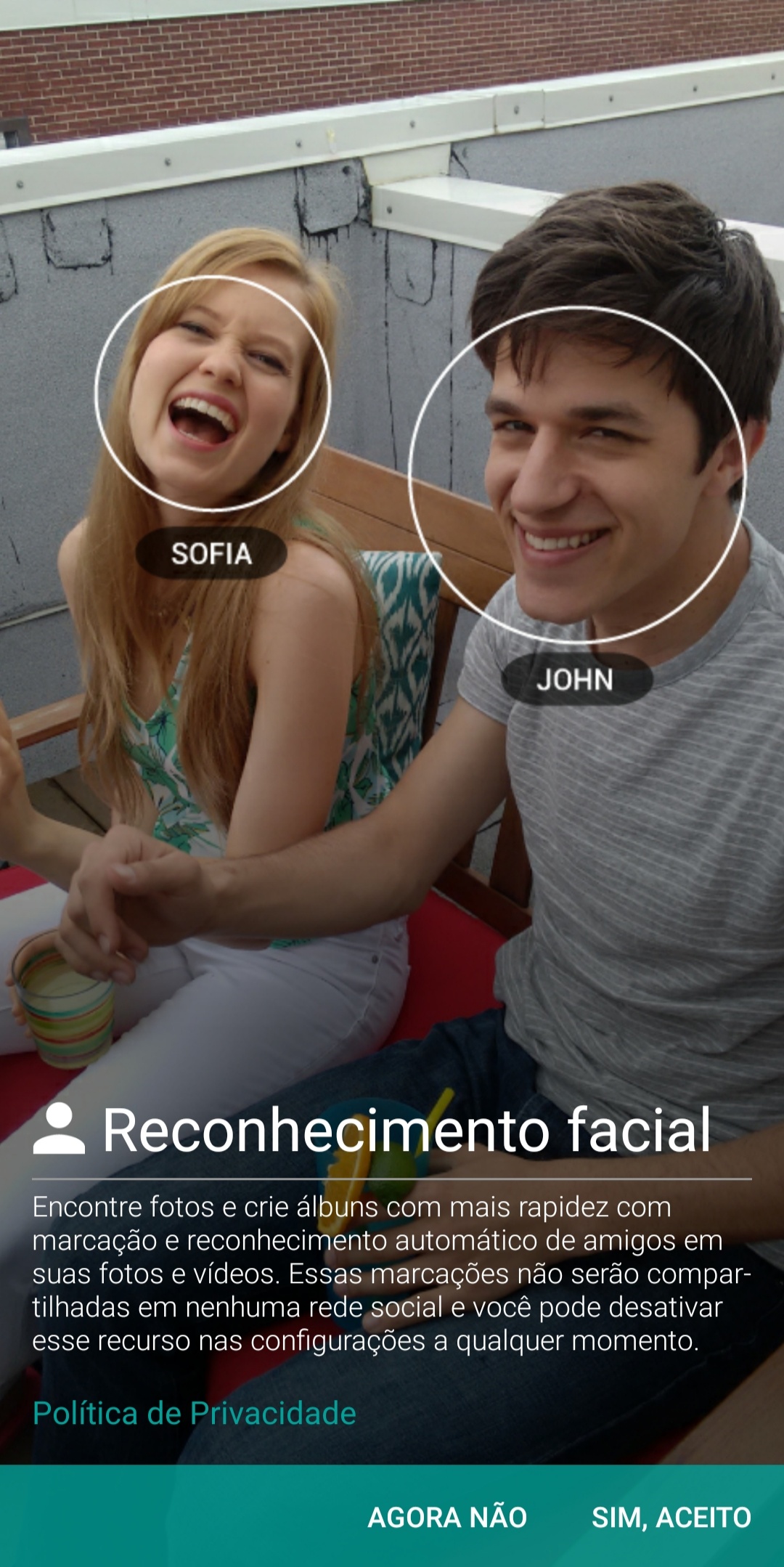Screen dimensions: 784x1567
Task: Accept facial recognition with SIM, ACEITO
Action: 671,1517
